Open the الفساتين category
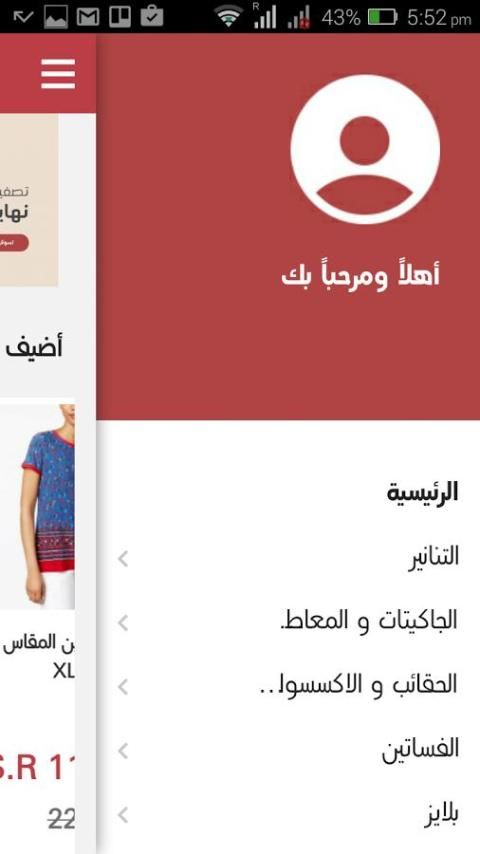Image resolution: width=480 pixels, height=854 pixels. (x=288, y=751)
